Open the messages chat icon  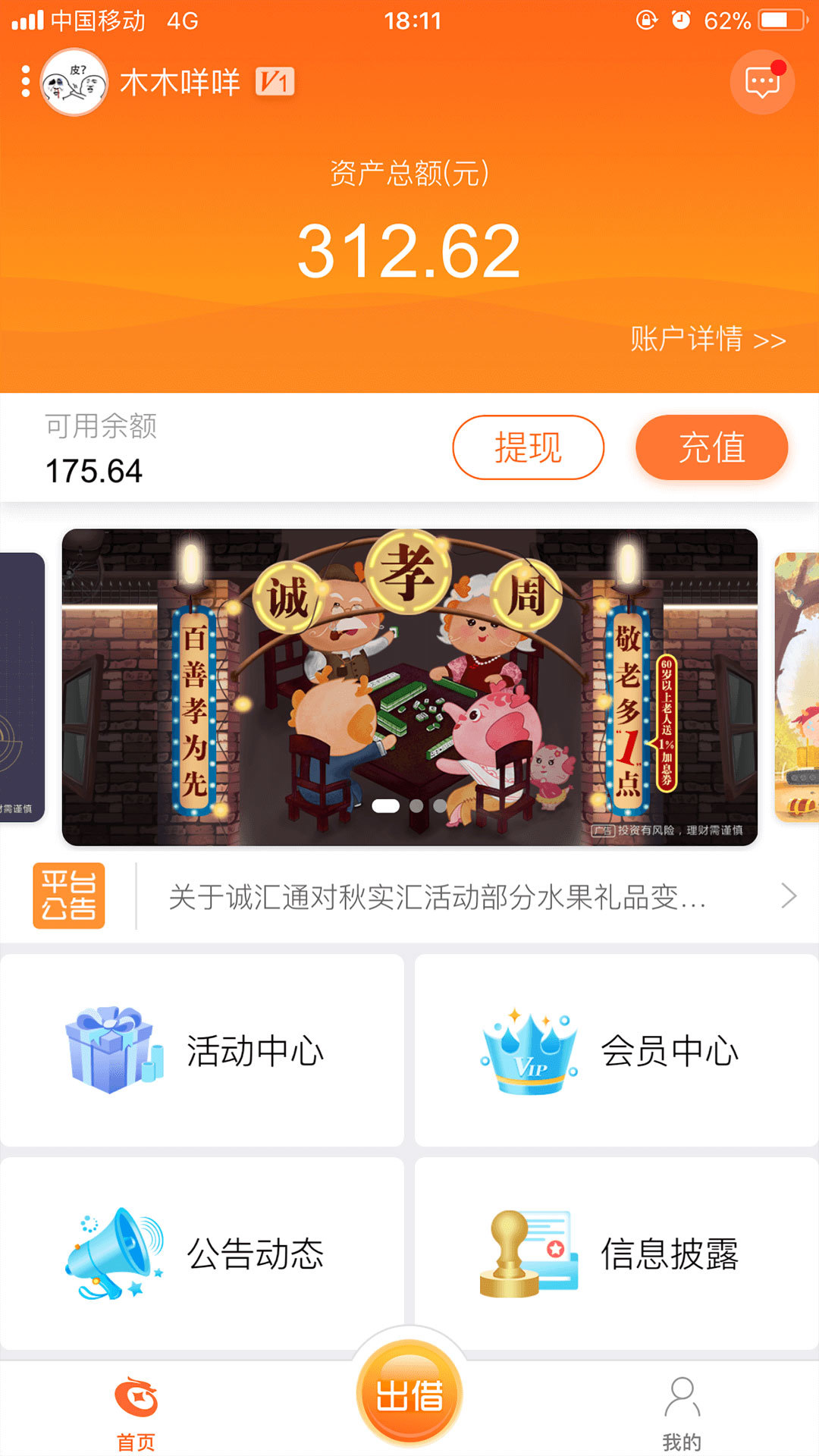click(x=762, y=82)
